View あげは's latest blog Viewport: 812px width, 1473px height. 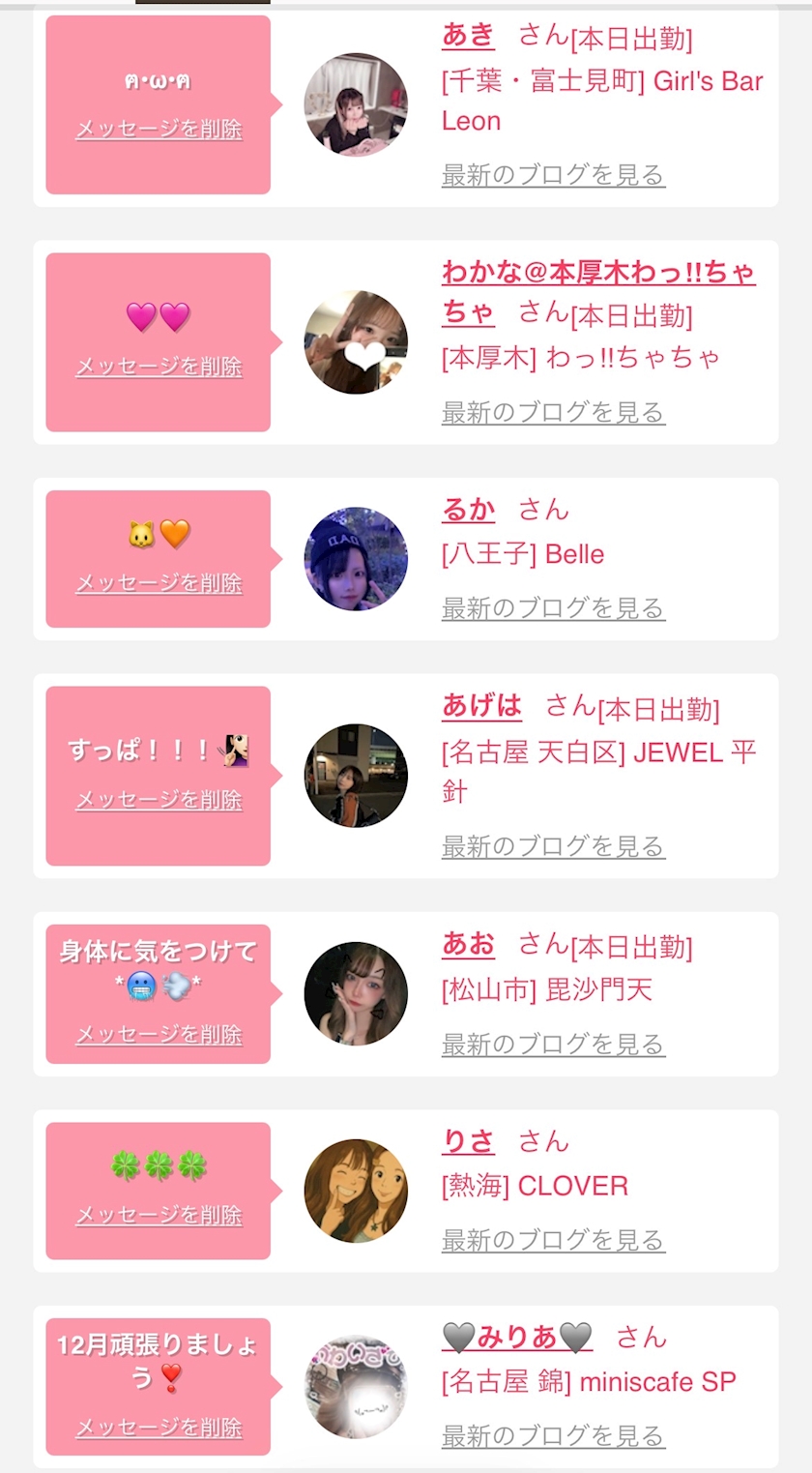click(x=553, y=847)
